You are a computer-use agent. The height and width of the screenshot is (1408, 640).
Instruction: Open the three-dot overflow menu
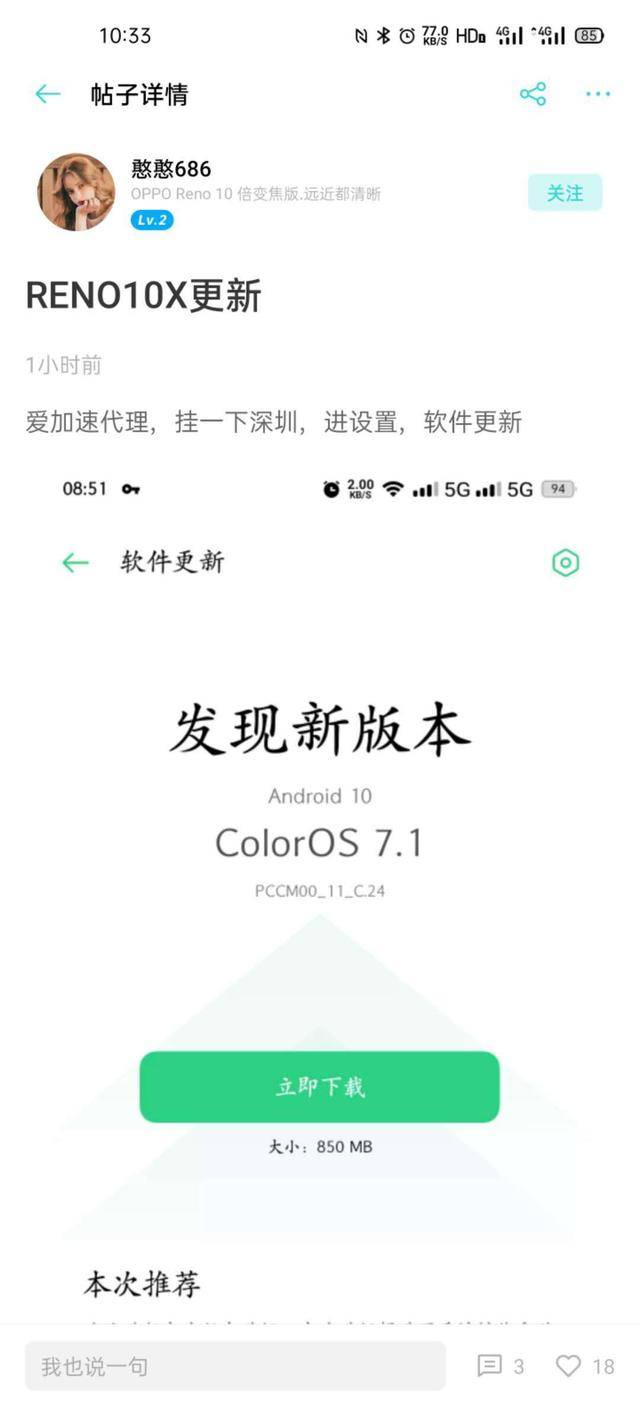(x=598, y=94)
